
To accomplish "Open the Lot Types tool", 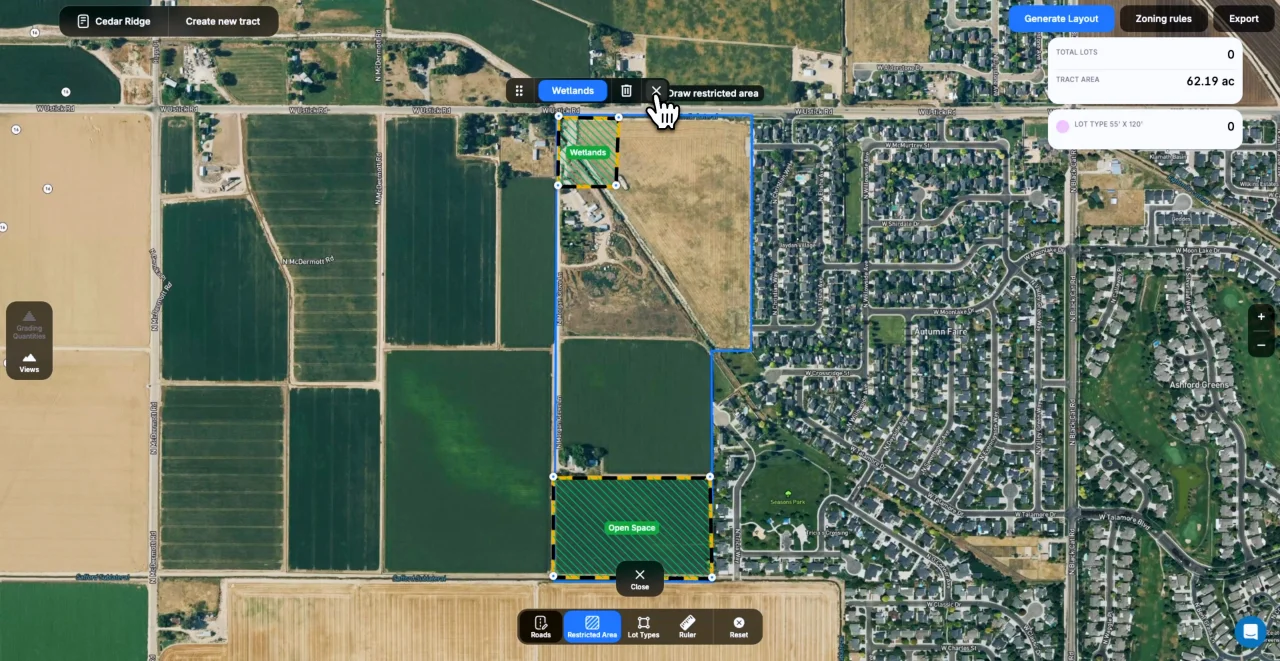I will pos(643,627).
